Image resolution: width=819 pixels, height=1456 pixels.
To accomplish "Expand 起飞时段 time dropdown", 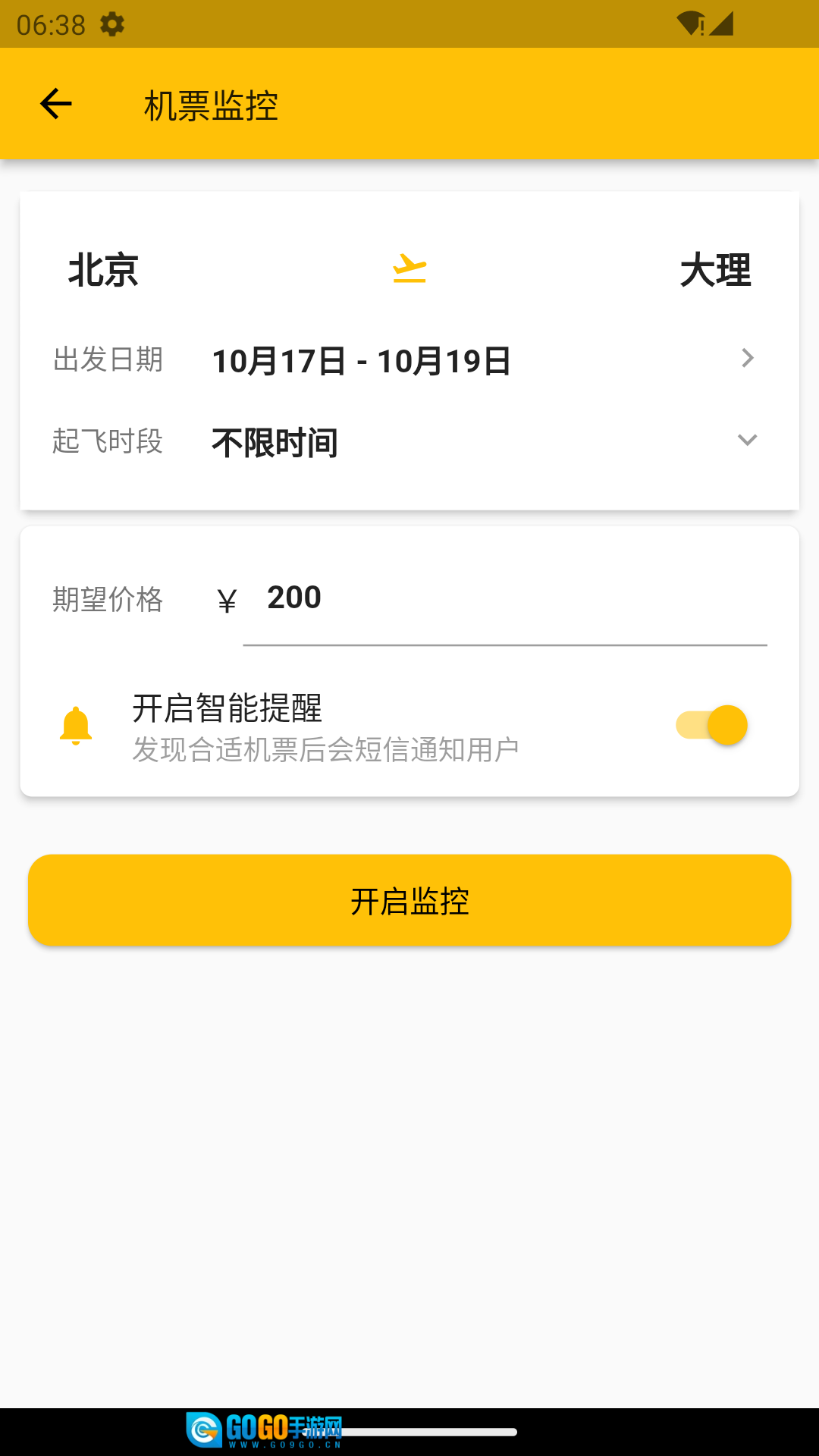I will [x=746, y=441].
